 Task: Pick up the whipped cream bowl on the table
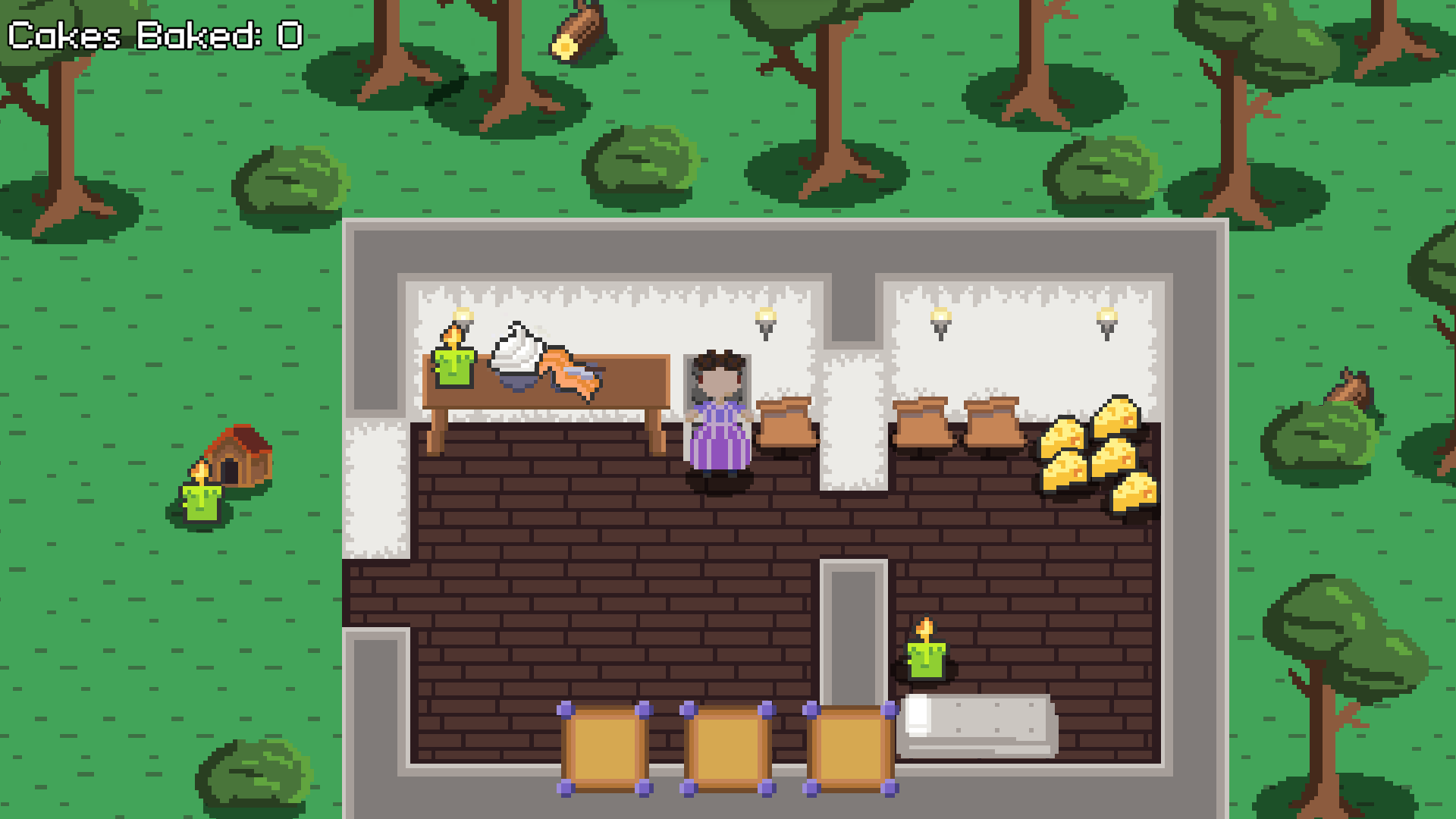[x=517, y=357]
